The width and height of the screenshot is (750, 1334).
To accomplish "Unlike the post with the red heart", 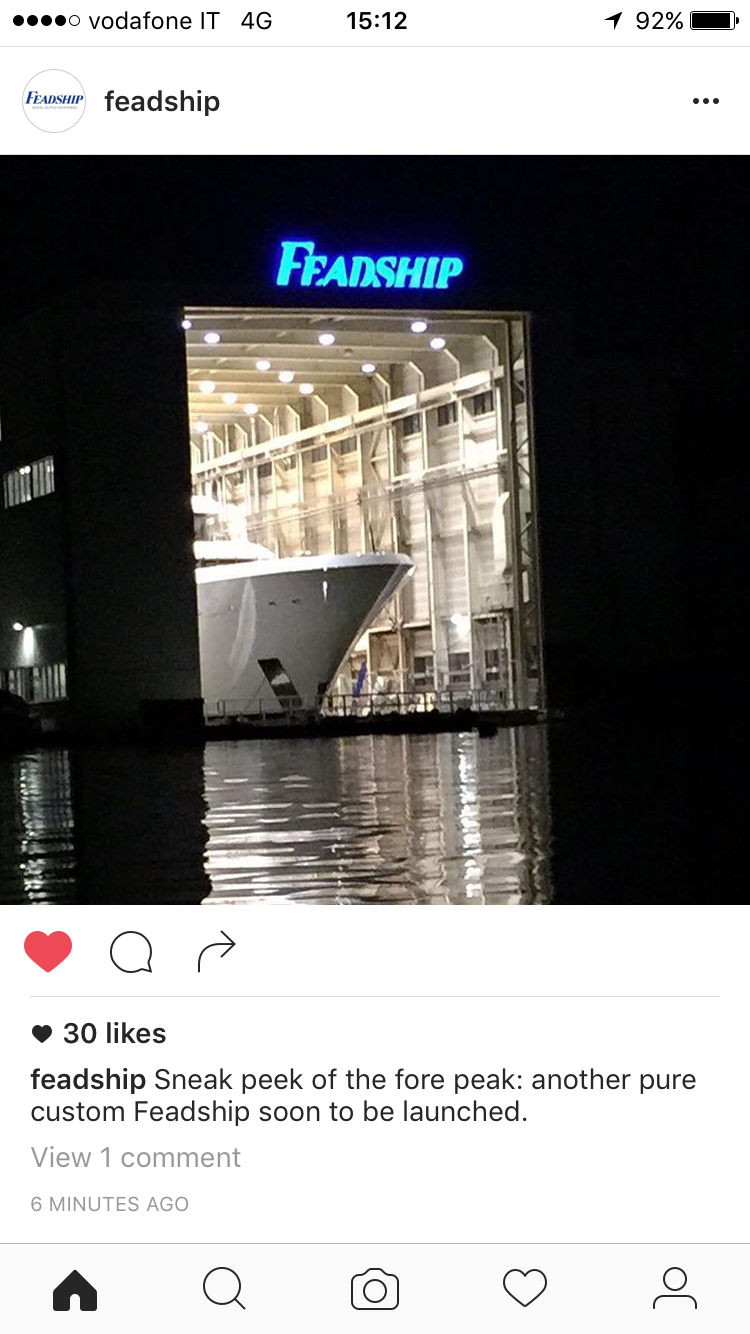I will tap(48, 951).
